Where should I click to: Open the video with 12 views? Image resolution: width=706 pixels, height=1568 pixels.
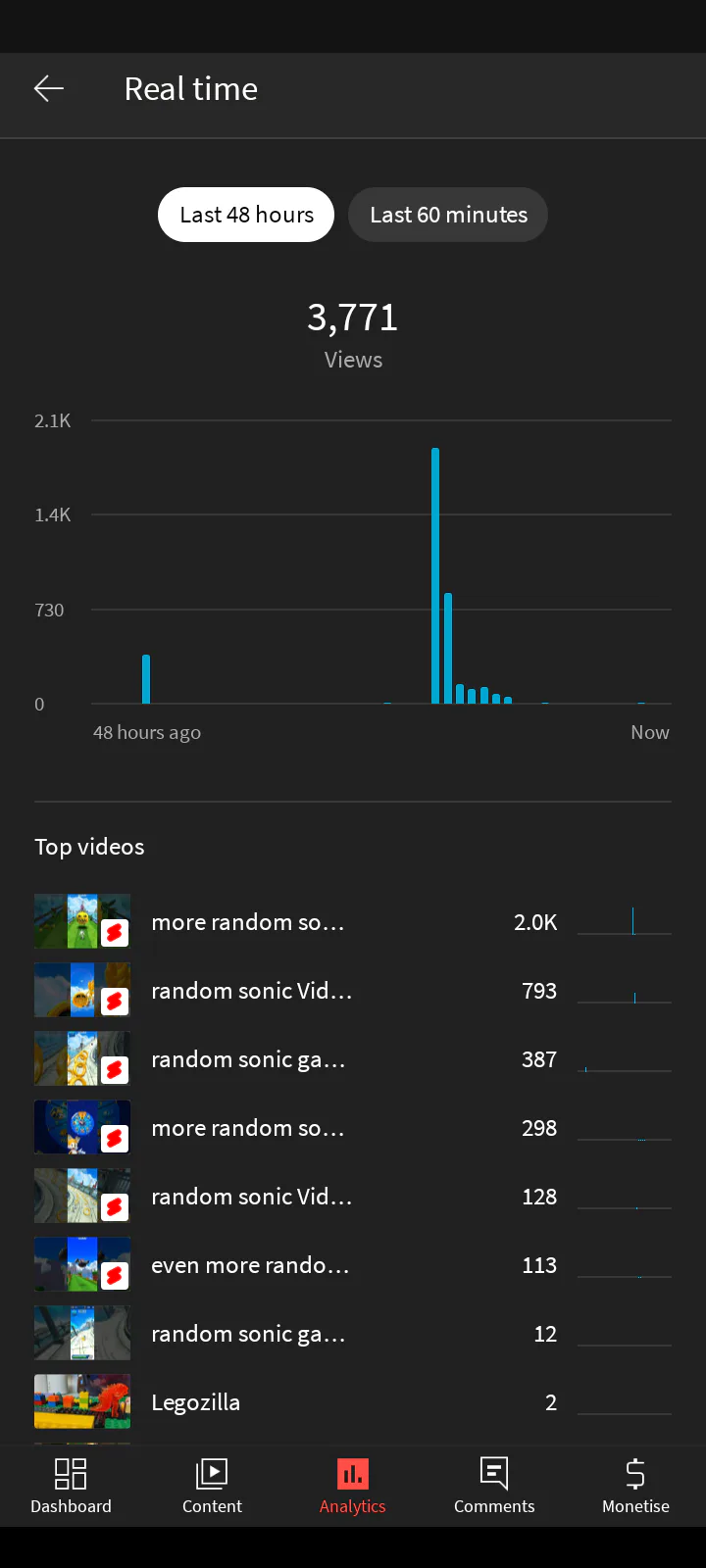353,1334
